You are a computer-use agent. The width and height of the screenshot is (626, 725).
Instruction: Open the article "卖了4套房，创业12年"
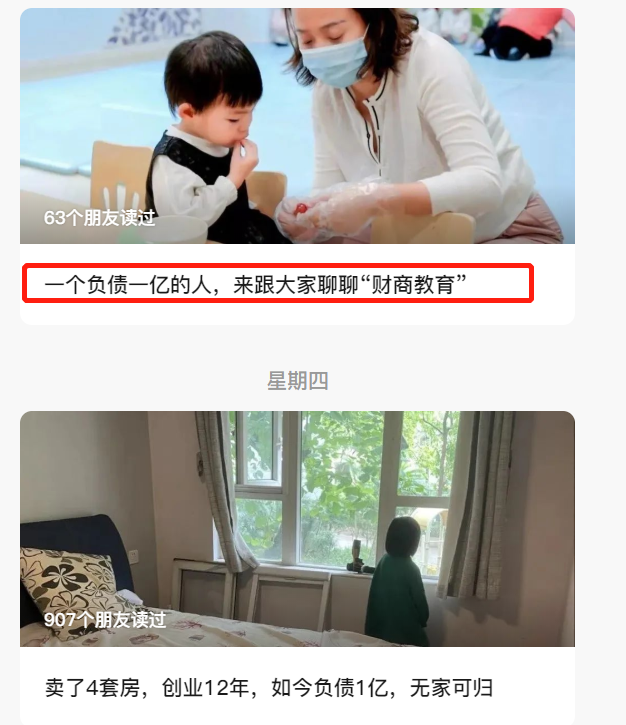[269, 688]
